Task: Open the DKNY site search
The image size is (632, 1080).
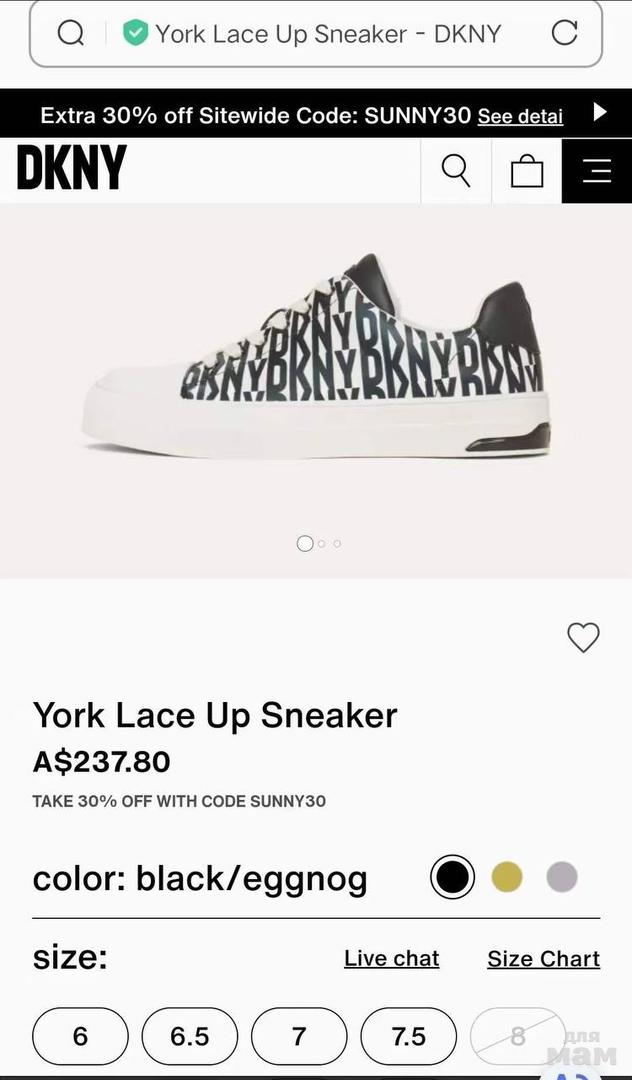Action: (456, 171)
